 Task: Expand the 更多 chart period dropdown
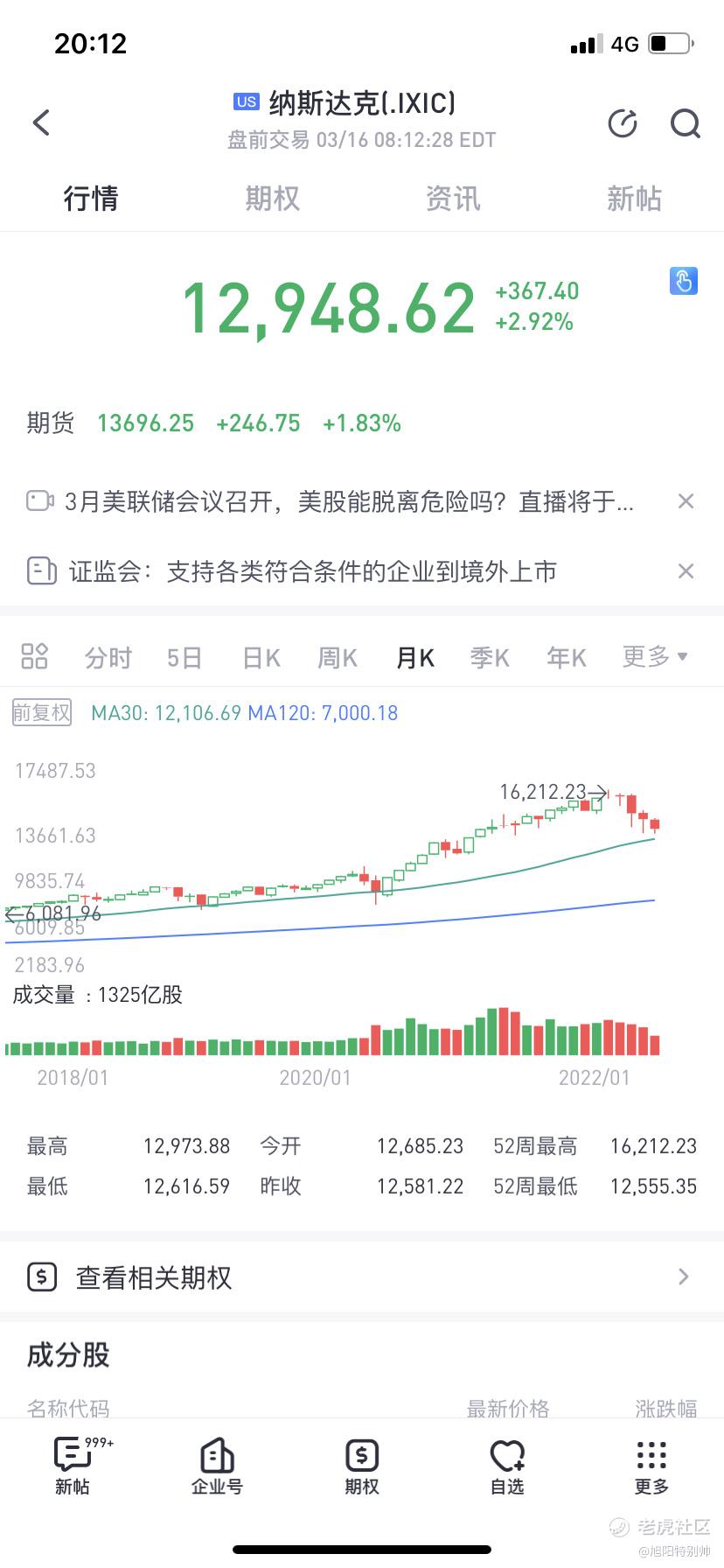[x=654, y=656]
